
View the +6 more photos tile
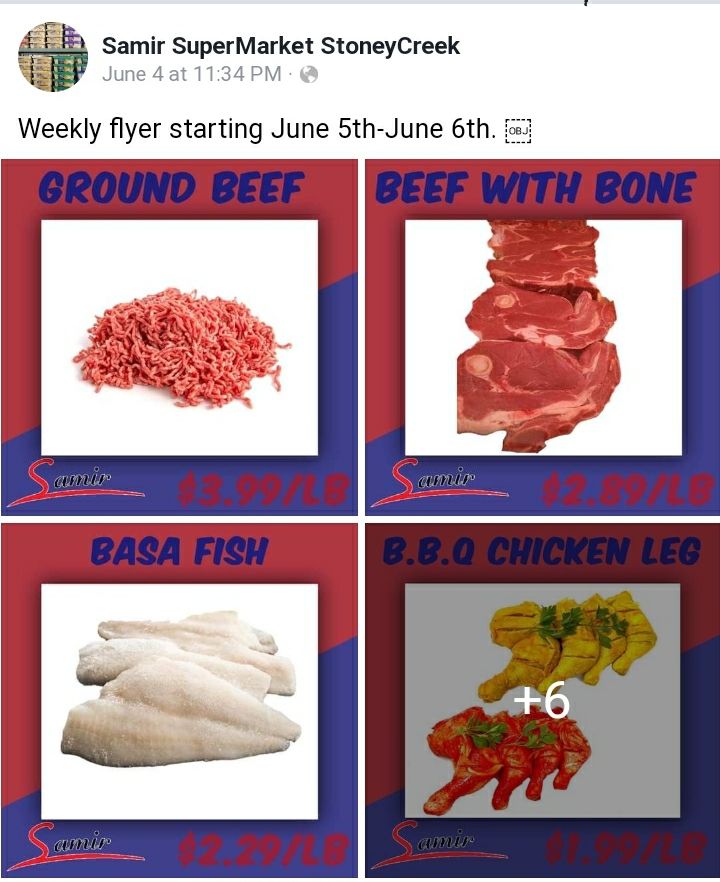tap(543, 701)
